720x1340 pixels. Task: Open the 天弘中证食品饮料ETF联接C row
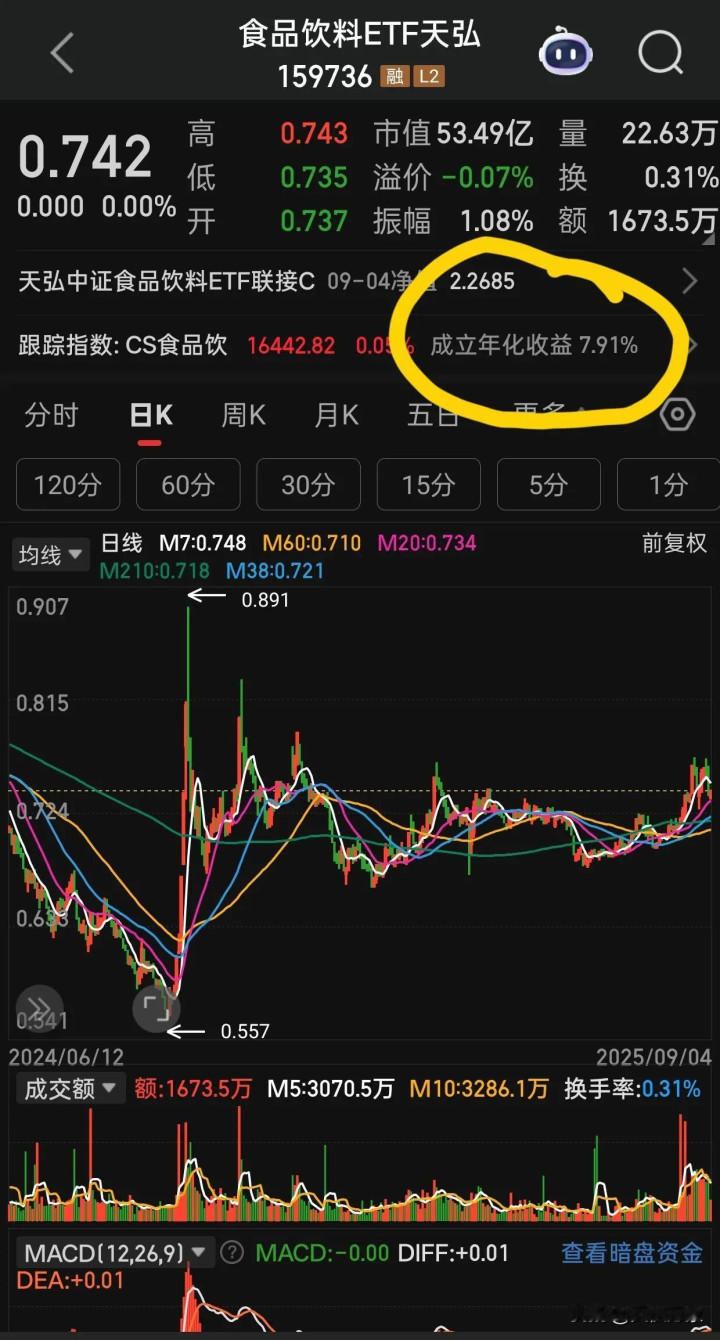[360, 281]
